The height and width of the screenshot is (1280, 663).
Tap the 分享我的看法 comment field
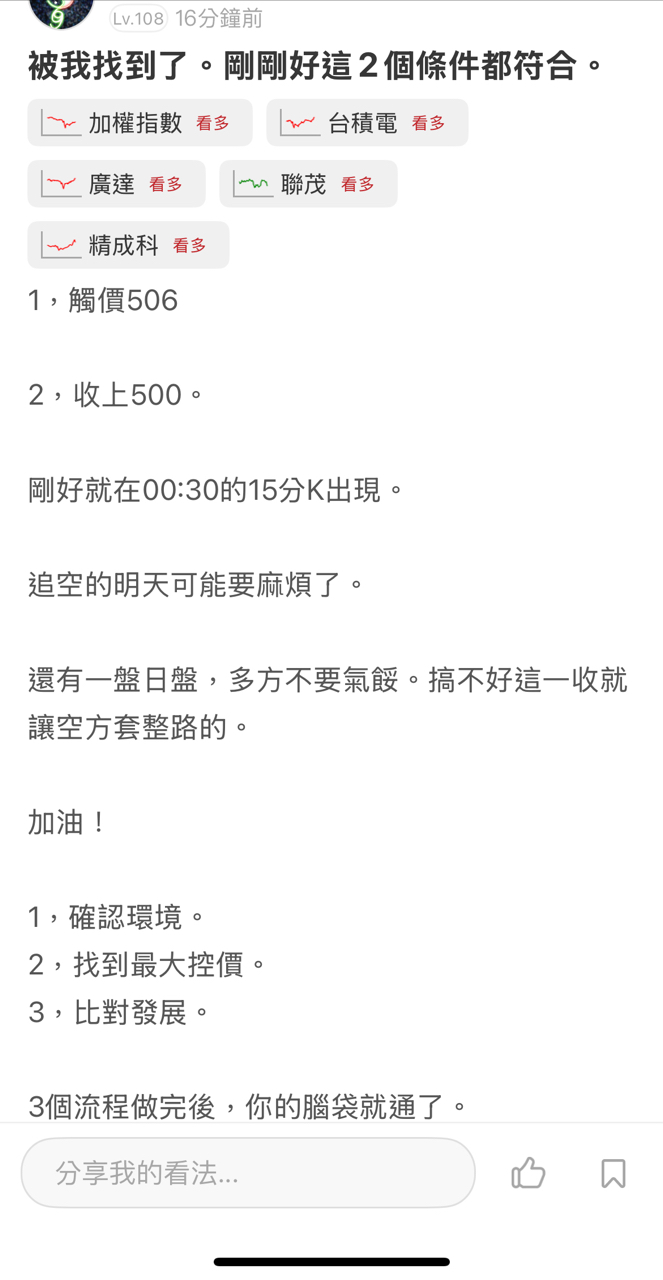point(247,1173)
